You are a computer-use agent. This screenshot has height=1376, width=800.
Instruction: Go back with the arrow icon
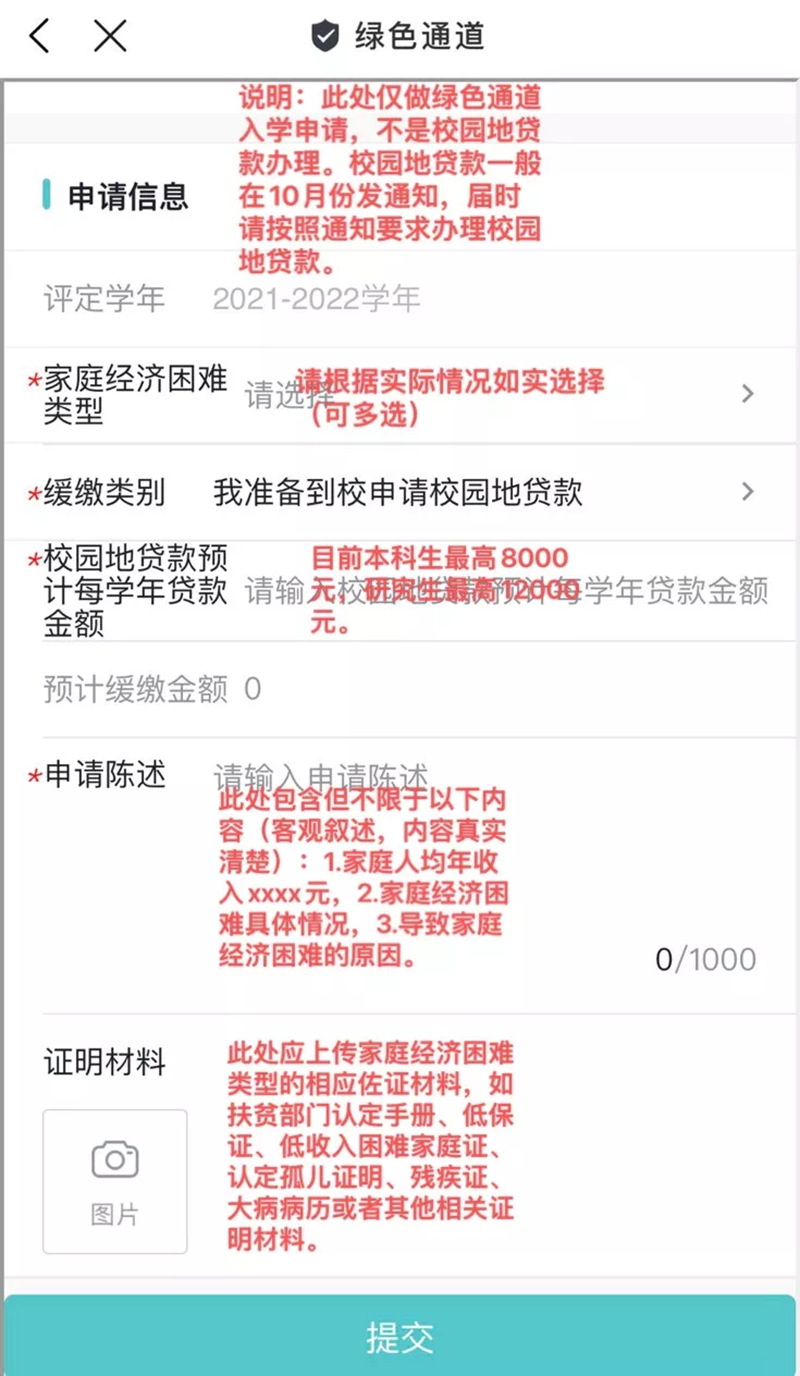click(38, 37)
